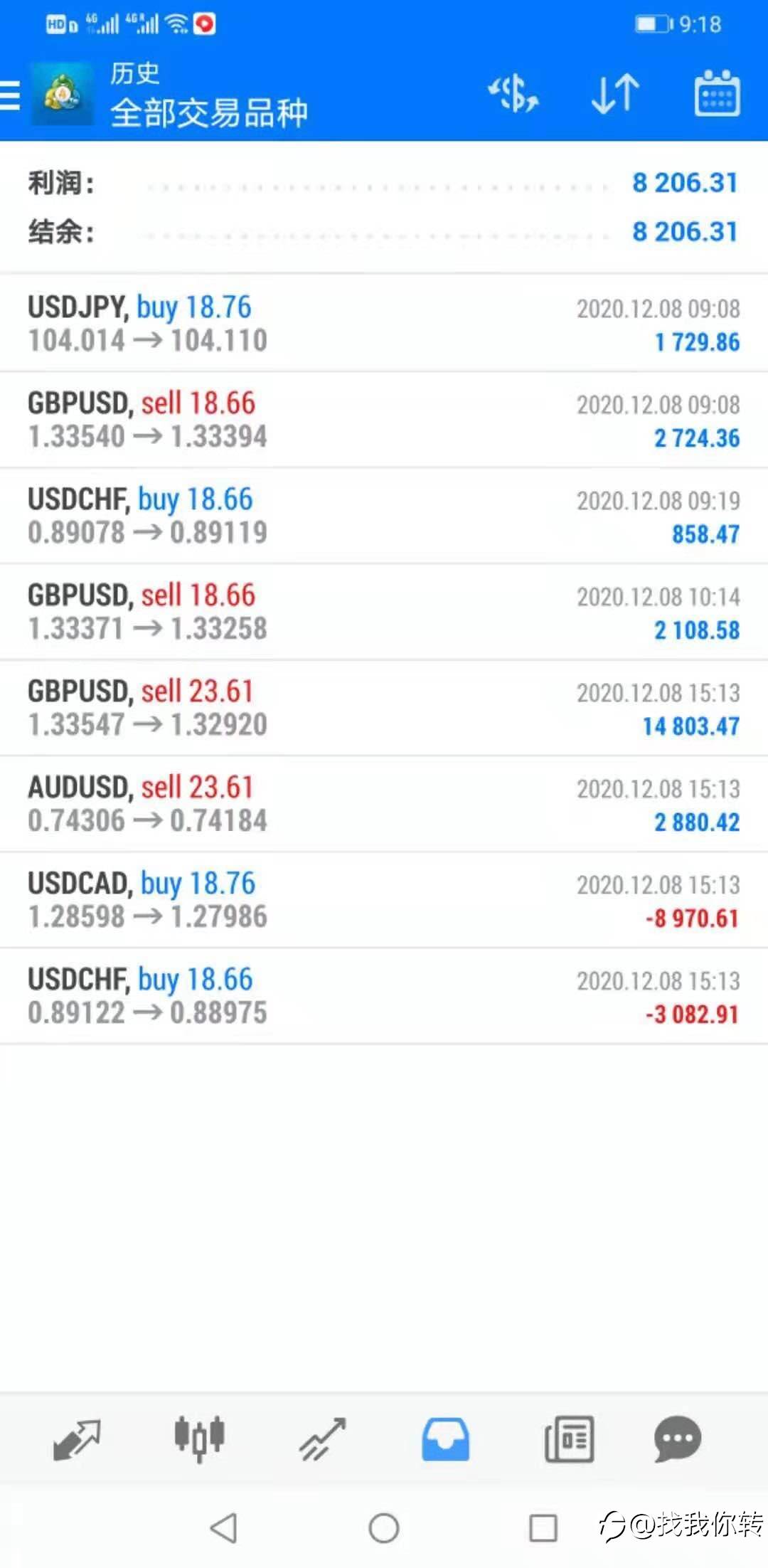Open the USDCHF trade with loss -3 082.91
Viewport: 768px width, 1568px height.
click(x=384, y=996)
